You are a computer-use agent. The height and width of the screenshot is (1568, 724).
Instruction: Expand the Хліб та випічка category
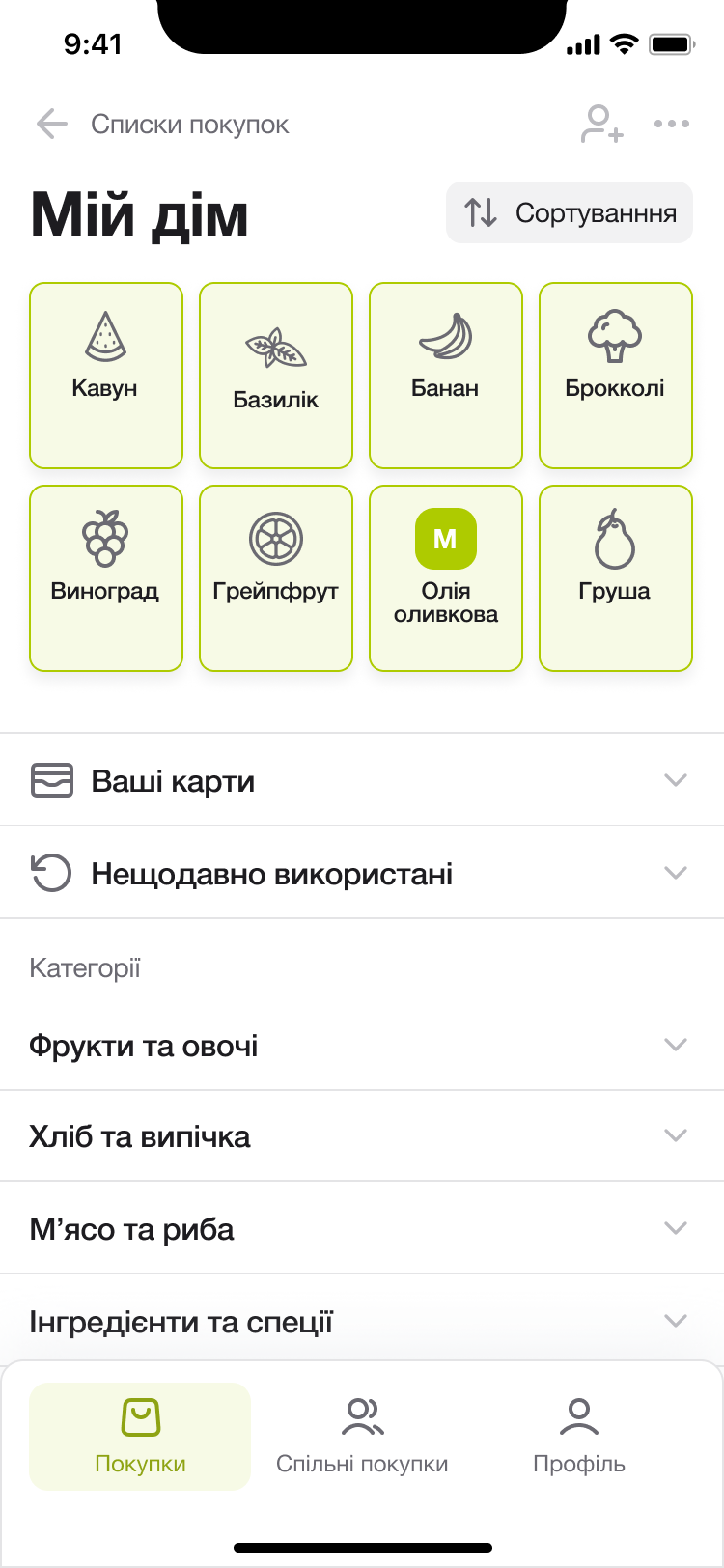pyautogui.click(x=362, y=1136)
